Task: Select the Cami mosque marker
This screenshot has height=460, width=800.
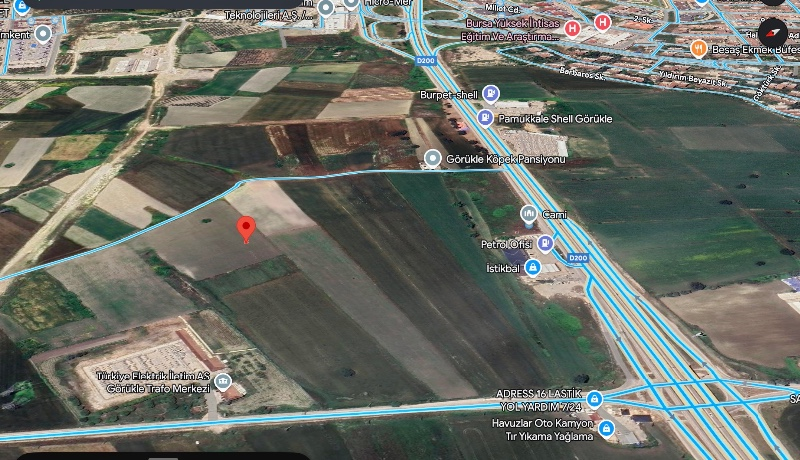Action: click(529, 214)
